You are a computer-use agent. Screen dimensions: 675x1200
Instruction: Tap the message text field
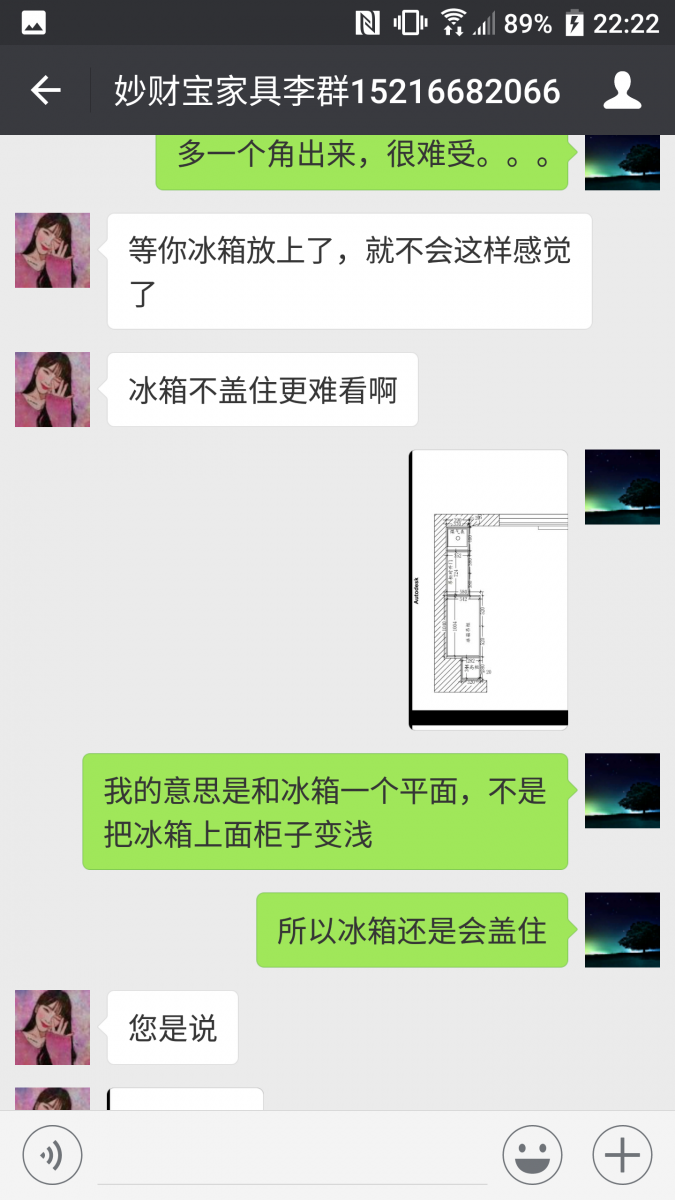[292, 1156]
